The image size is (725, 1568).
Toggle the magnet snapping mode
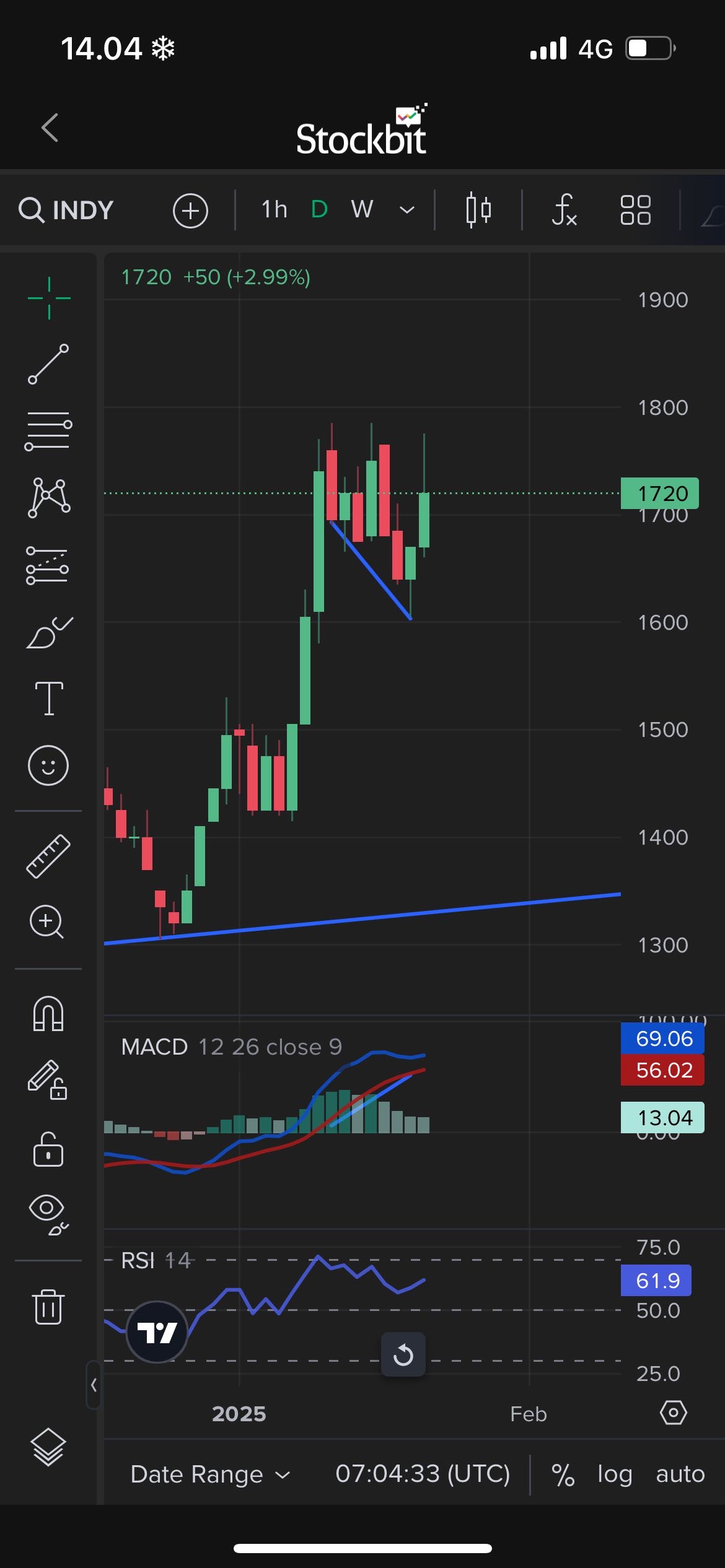[x=48, y=1013]
